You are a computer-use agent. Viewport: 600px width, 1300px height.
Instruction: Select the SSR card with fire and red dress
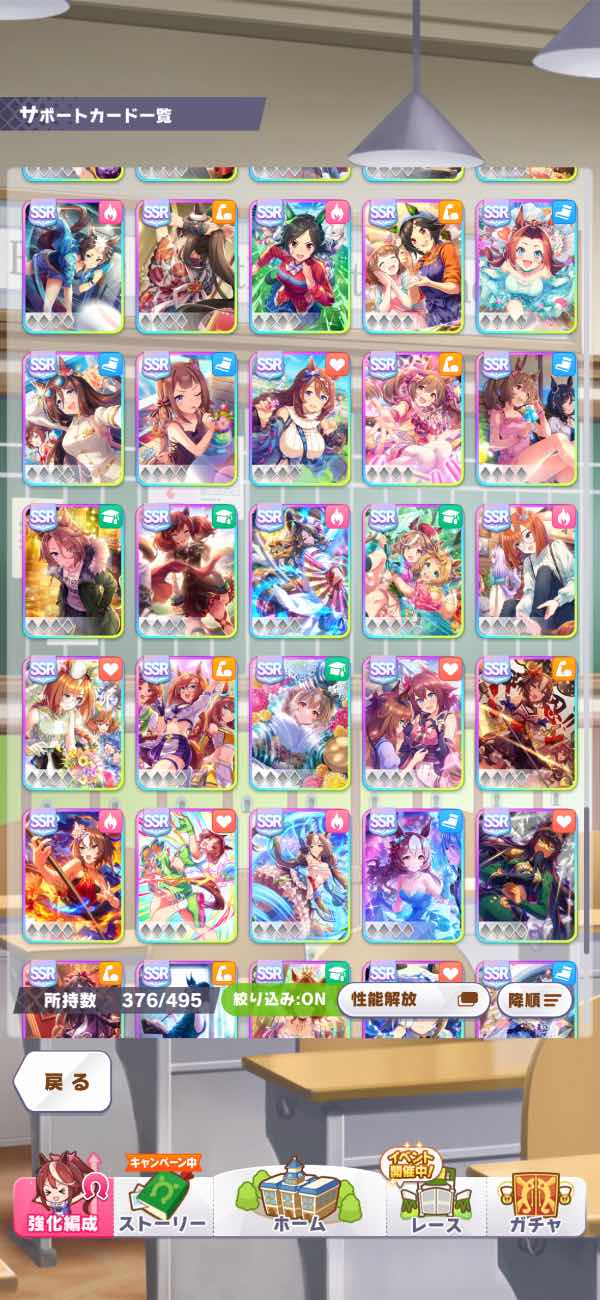click(x=73, y=876)
